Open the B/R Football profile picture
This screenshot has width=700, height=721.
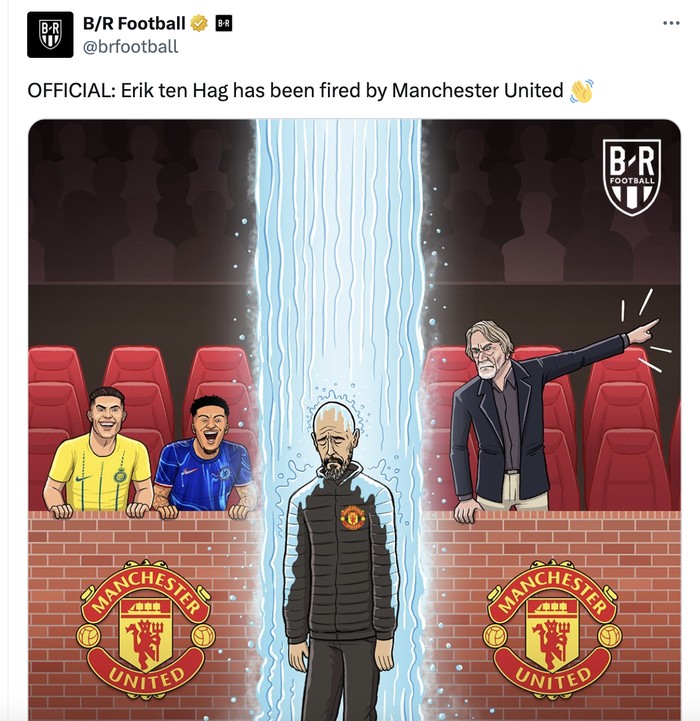tap(50, 35)
